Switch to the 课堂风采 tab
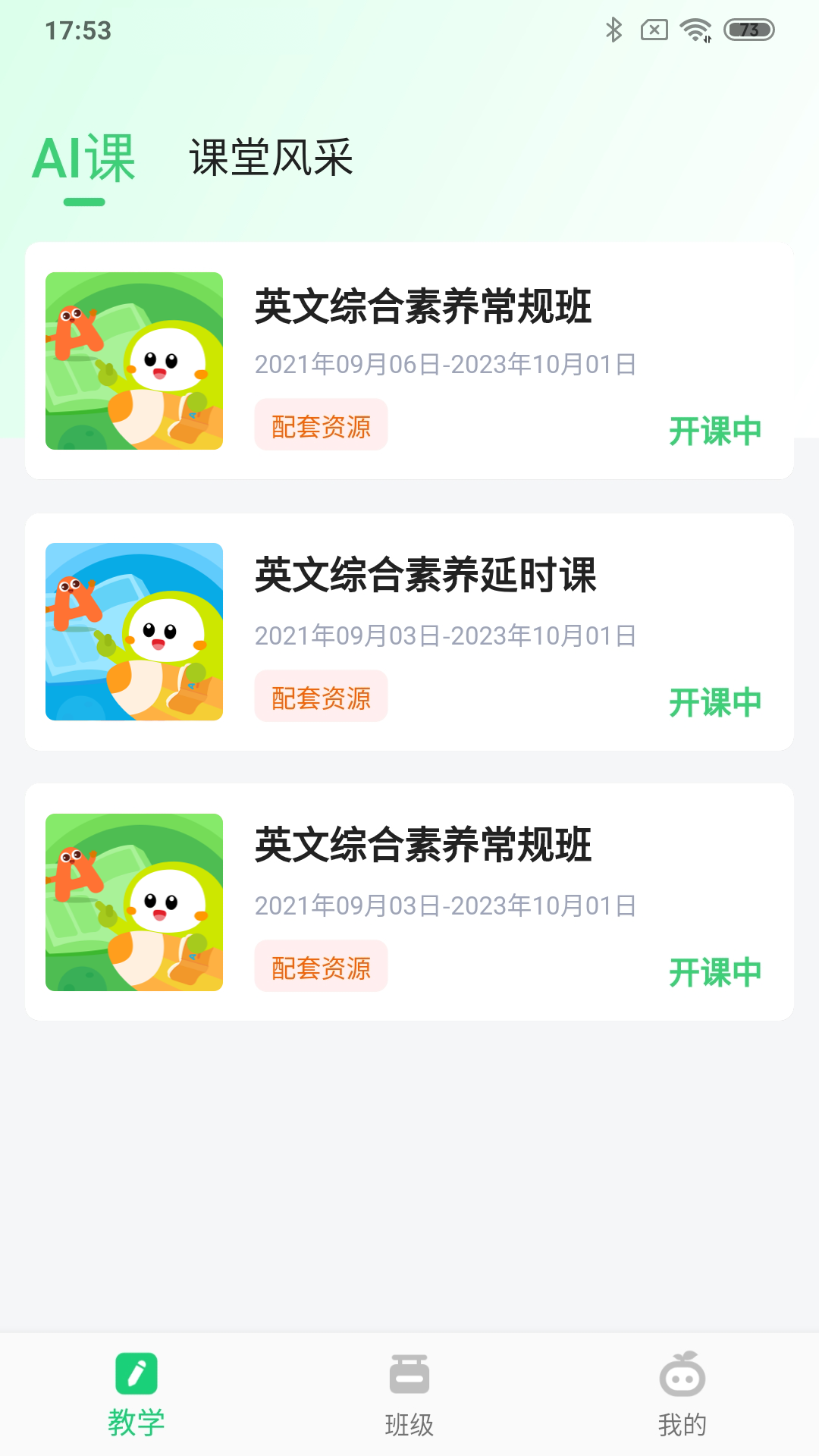The height and width of the screenshot is (1456, 819). (x=271, y=158)
